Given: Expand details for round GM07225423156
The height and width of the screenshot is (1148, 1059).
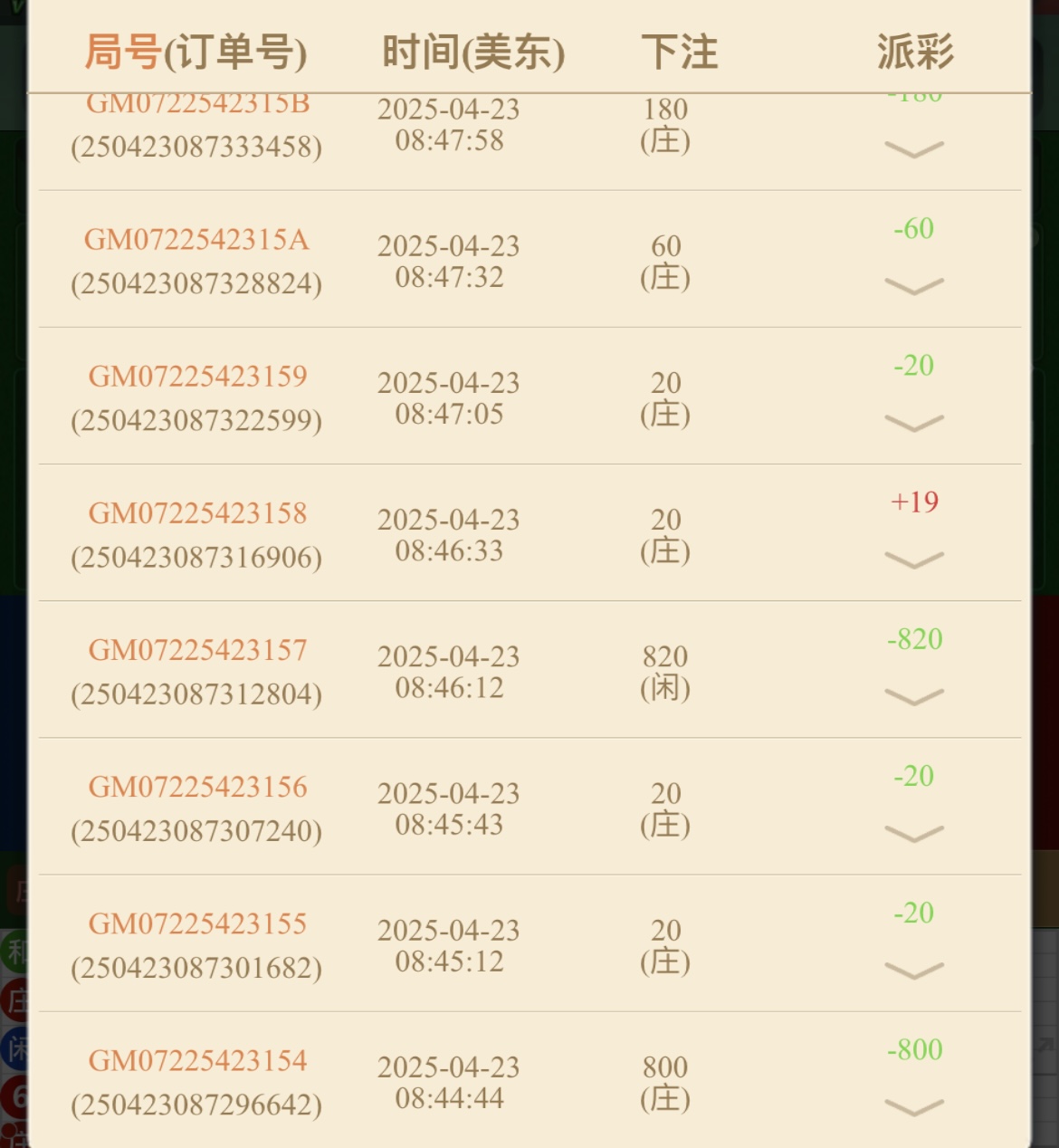Looking at the screenshot, I should [913, 833].
